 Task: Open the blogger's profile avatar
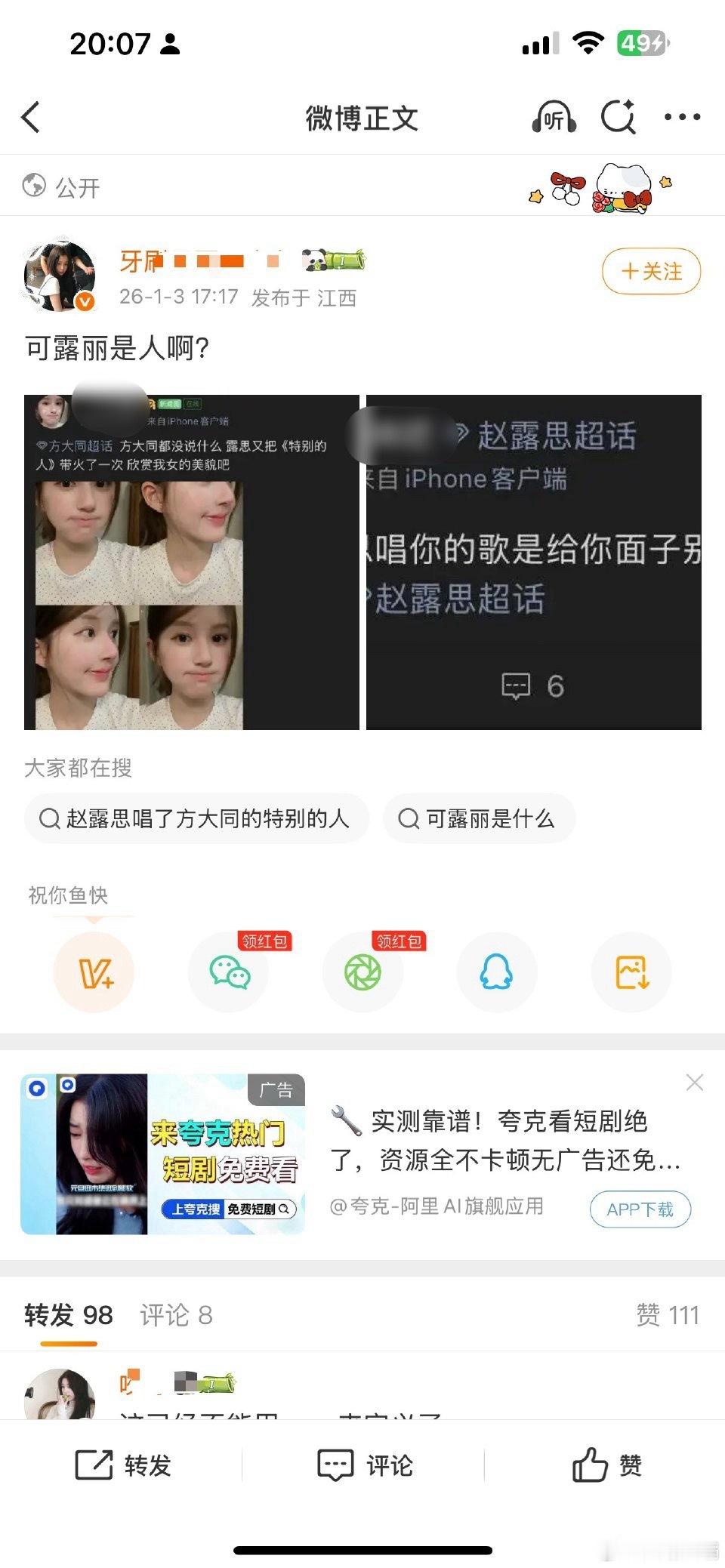point(58,275)
